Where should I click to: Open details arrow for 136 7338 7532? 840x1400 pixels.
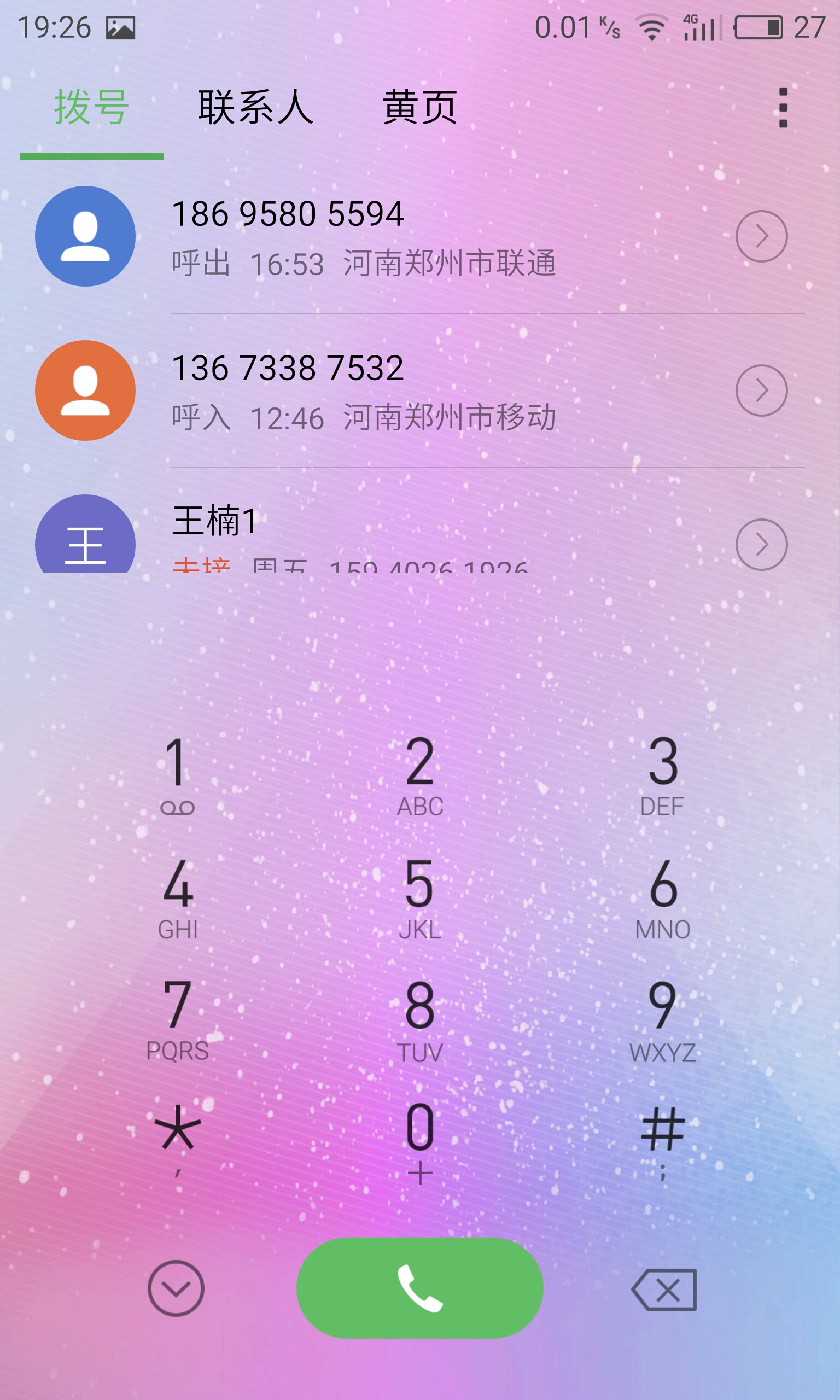761,390
